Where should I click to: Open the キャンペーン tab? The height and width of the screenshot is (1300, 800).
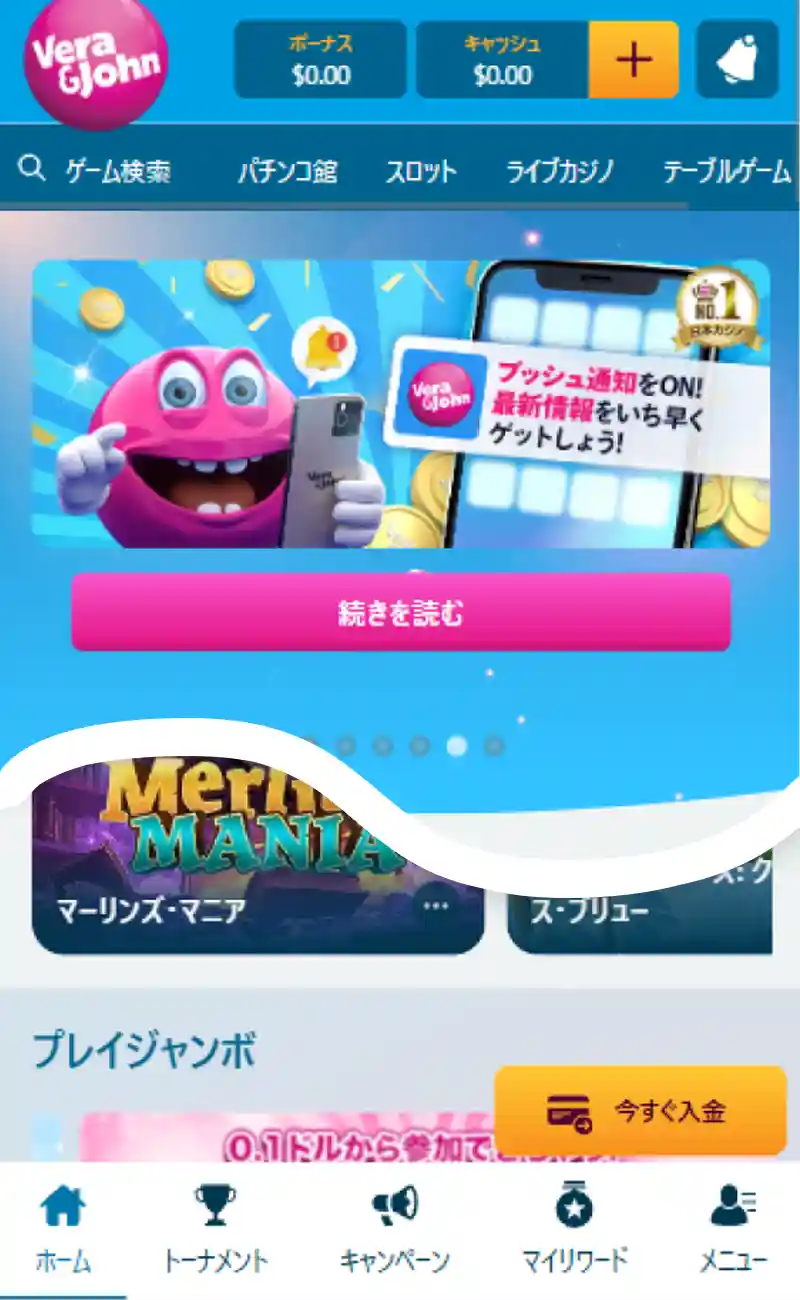(395, 1230)
